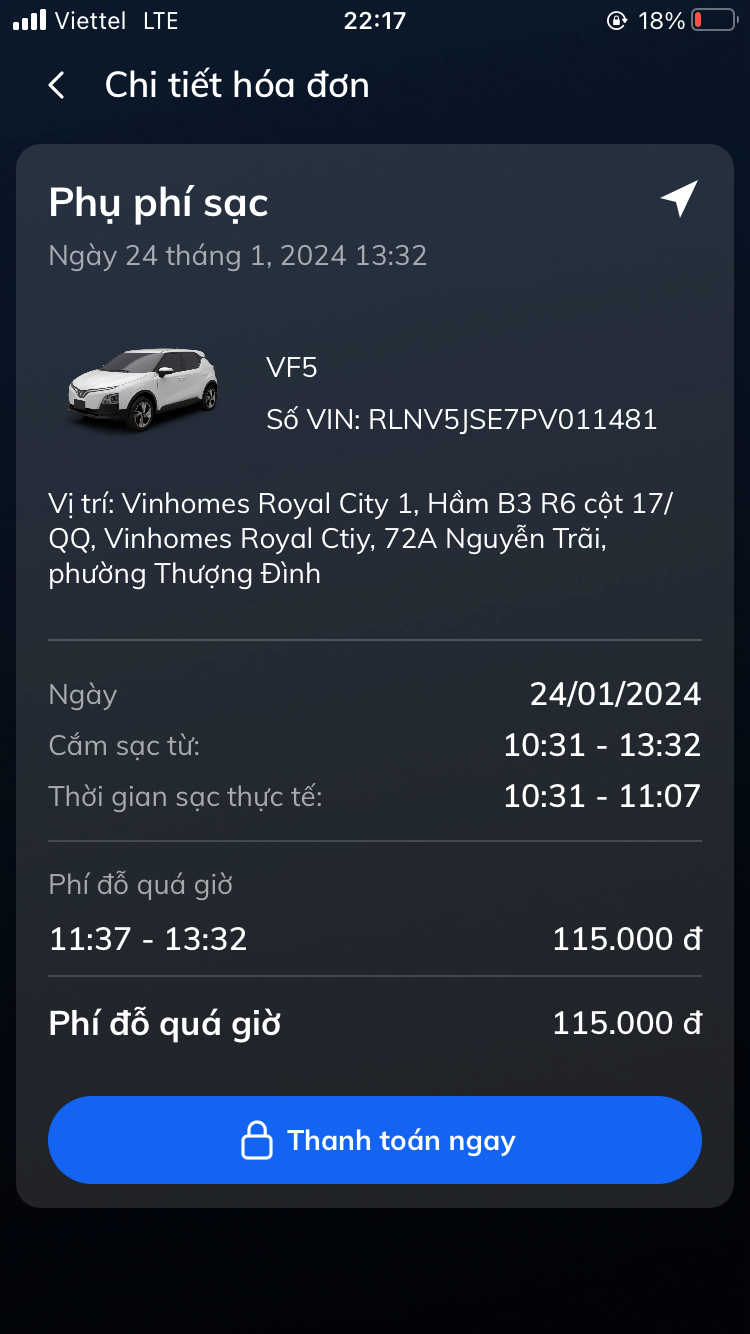Tap Thanh toán ngay to pay
This screenshot has height=1334, width=750.
(375, 1140)
